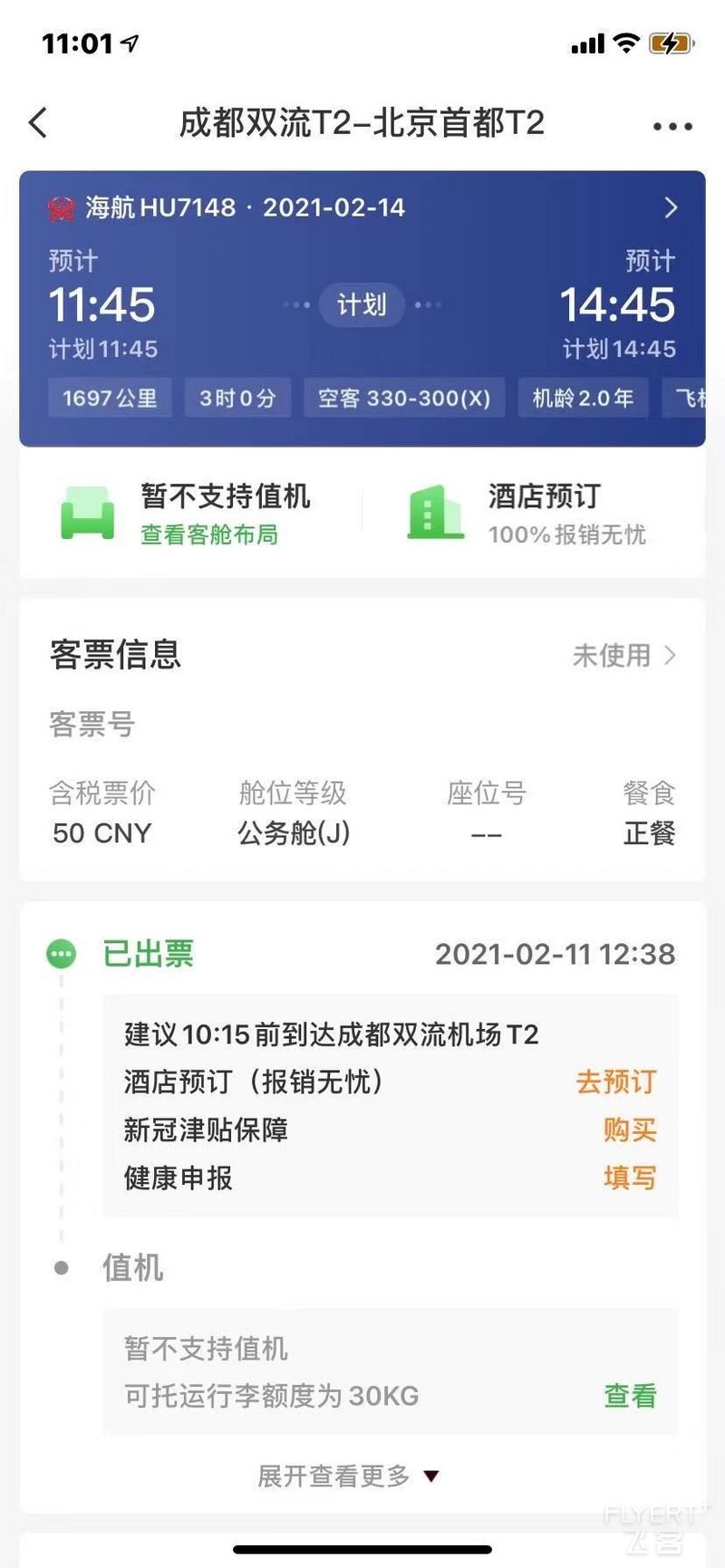This screenshot has width=725, height=1568.
Task: Open 酒店预订 hotel booking
Action: tap(527, 514)
